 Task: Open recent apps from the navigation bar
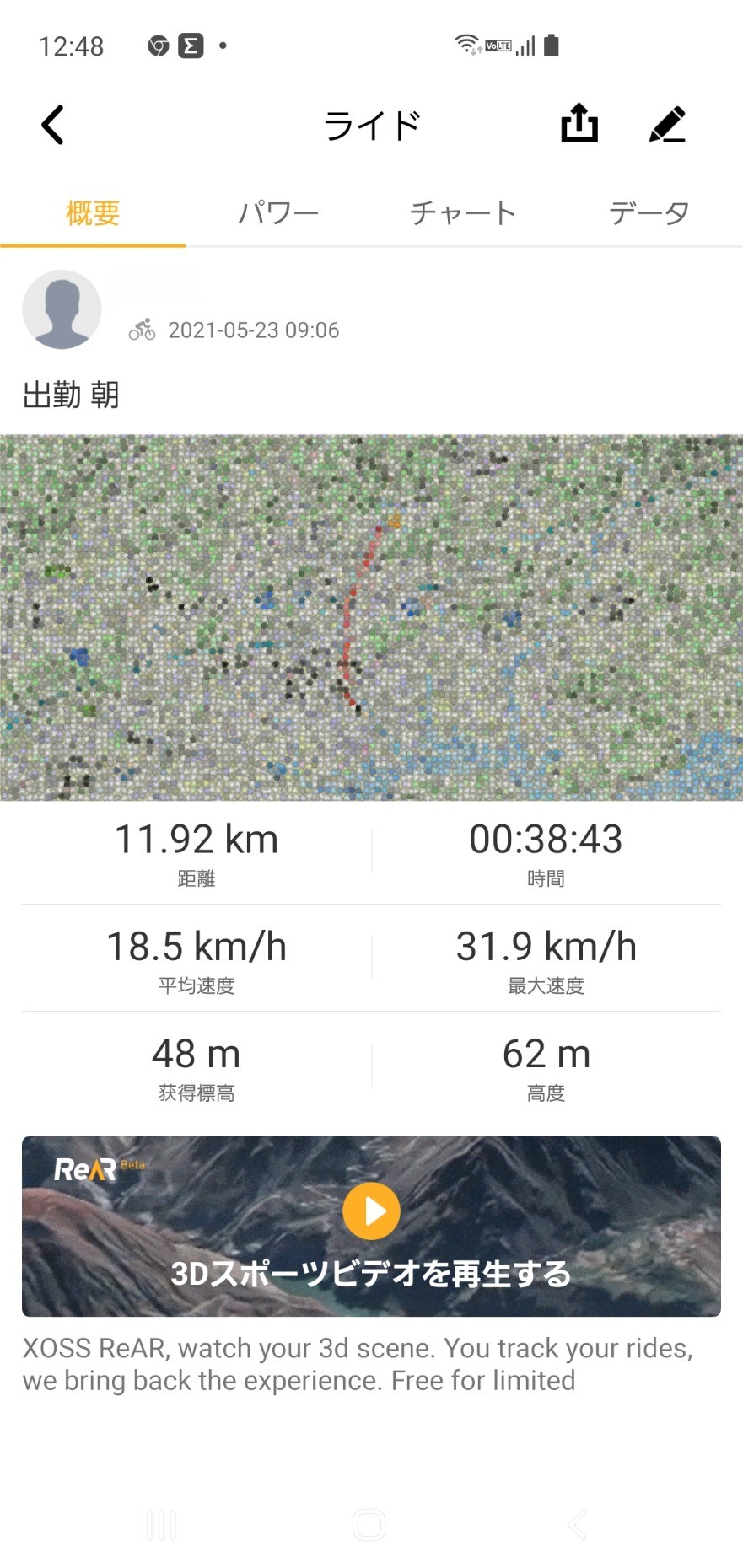[161, 1525]
